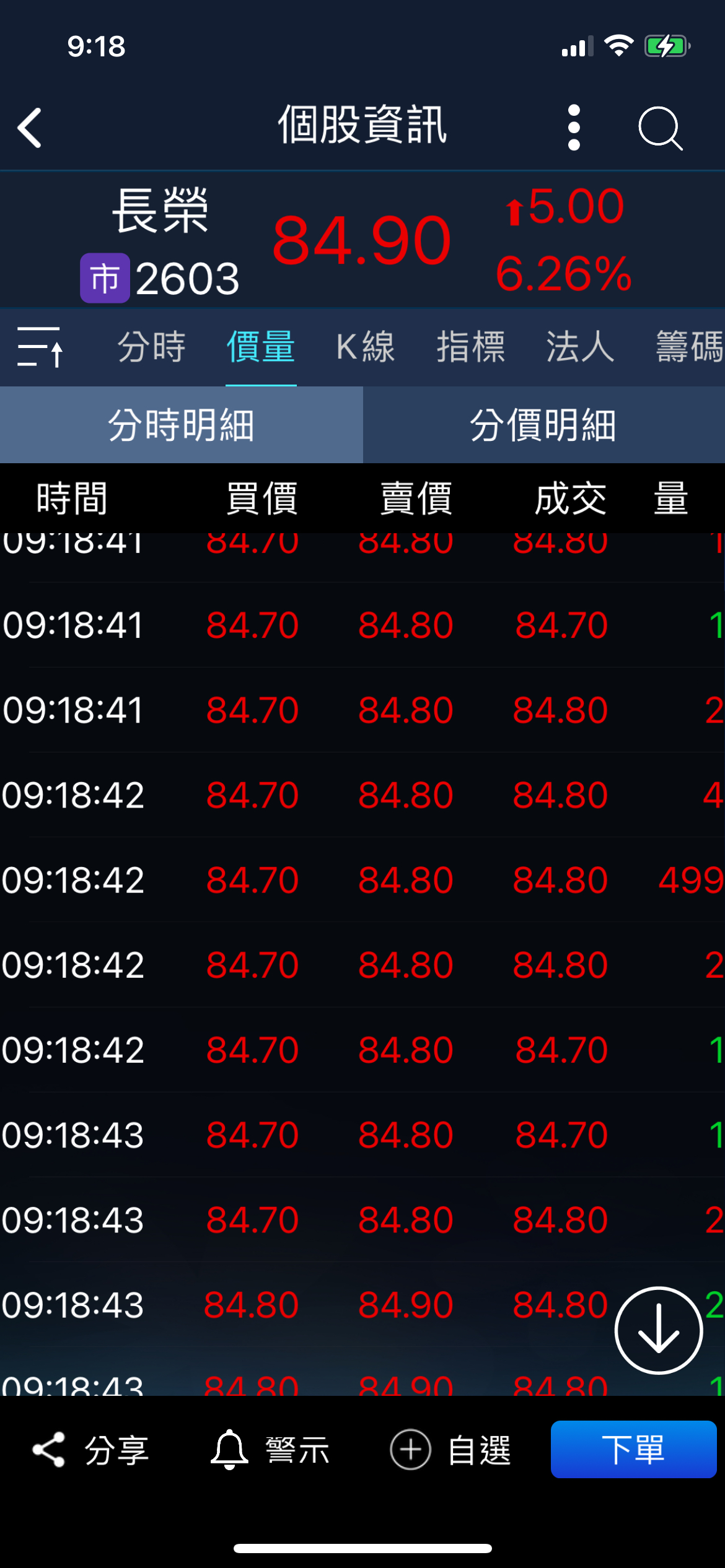This screenshot has height=1568, width=725.
Task: Switch to the 法人 tab
Action: tap(580, 347)
